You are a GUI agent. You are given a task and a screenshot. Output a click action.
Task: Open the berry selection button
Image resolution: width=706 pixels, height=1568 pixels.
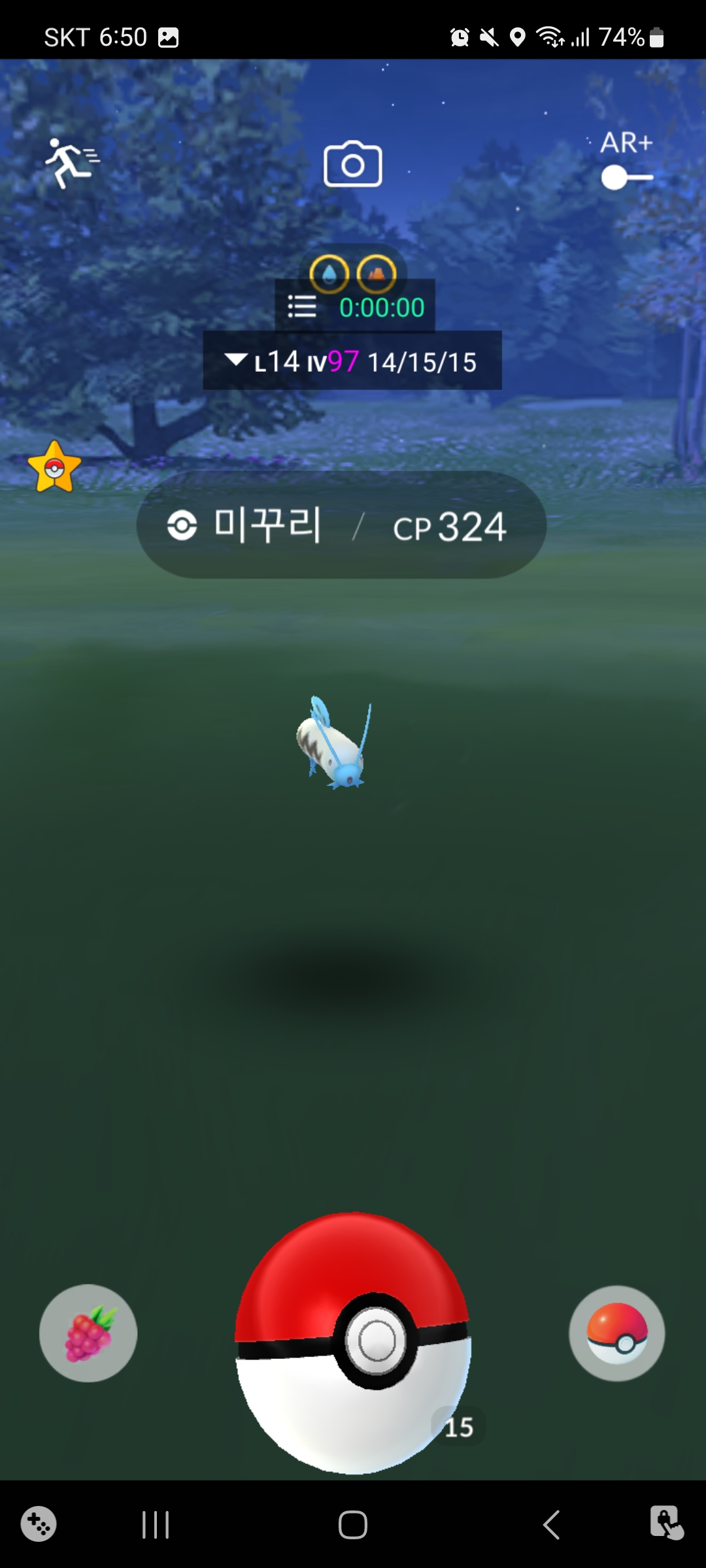88,1333
